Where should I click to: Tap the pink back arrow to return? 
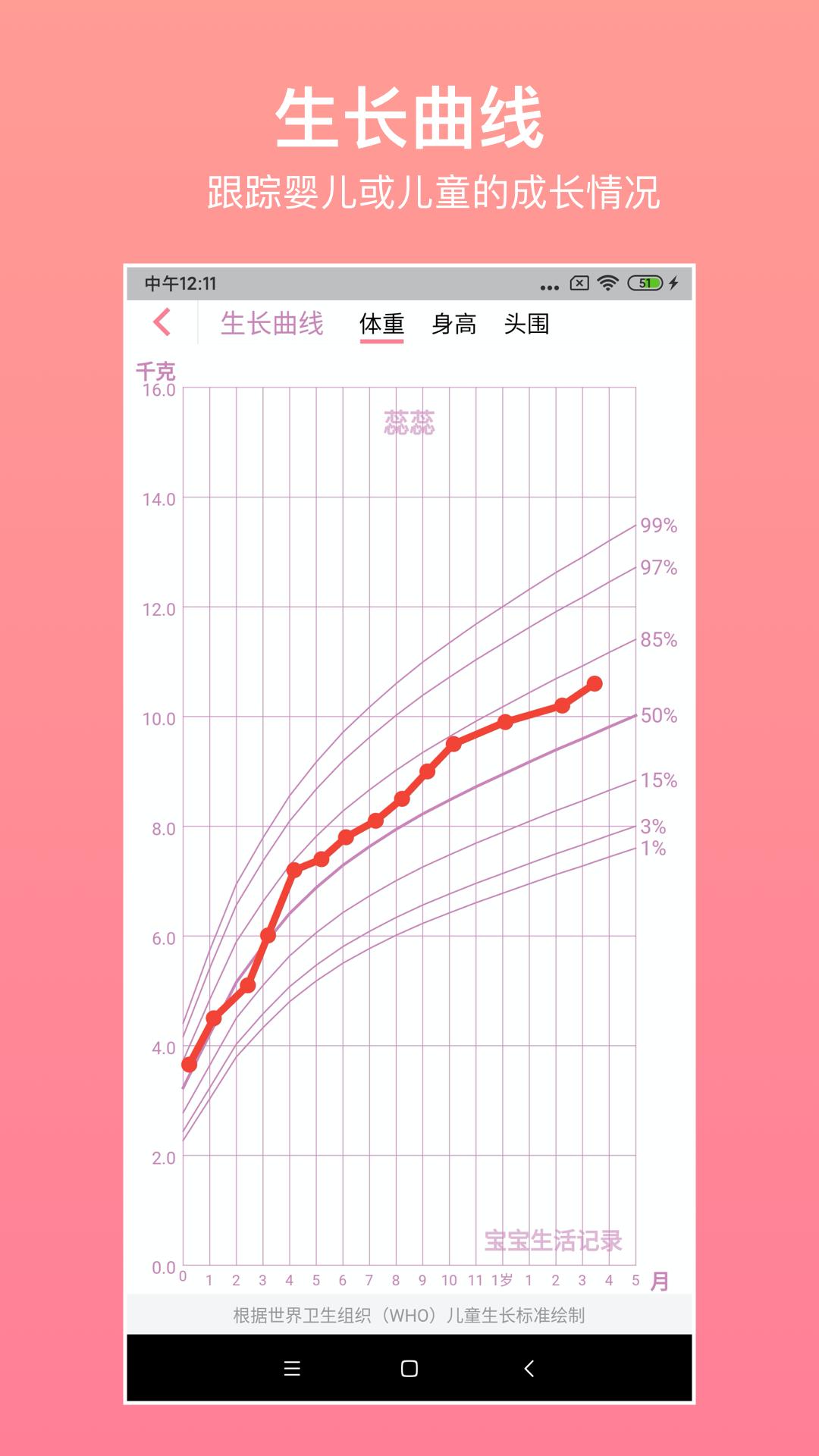(x=163, y=322)
